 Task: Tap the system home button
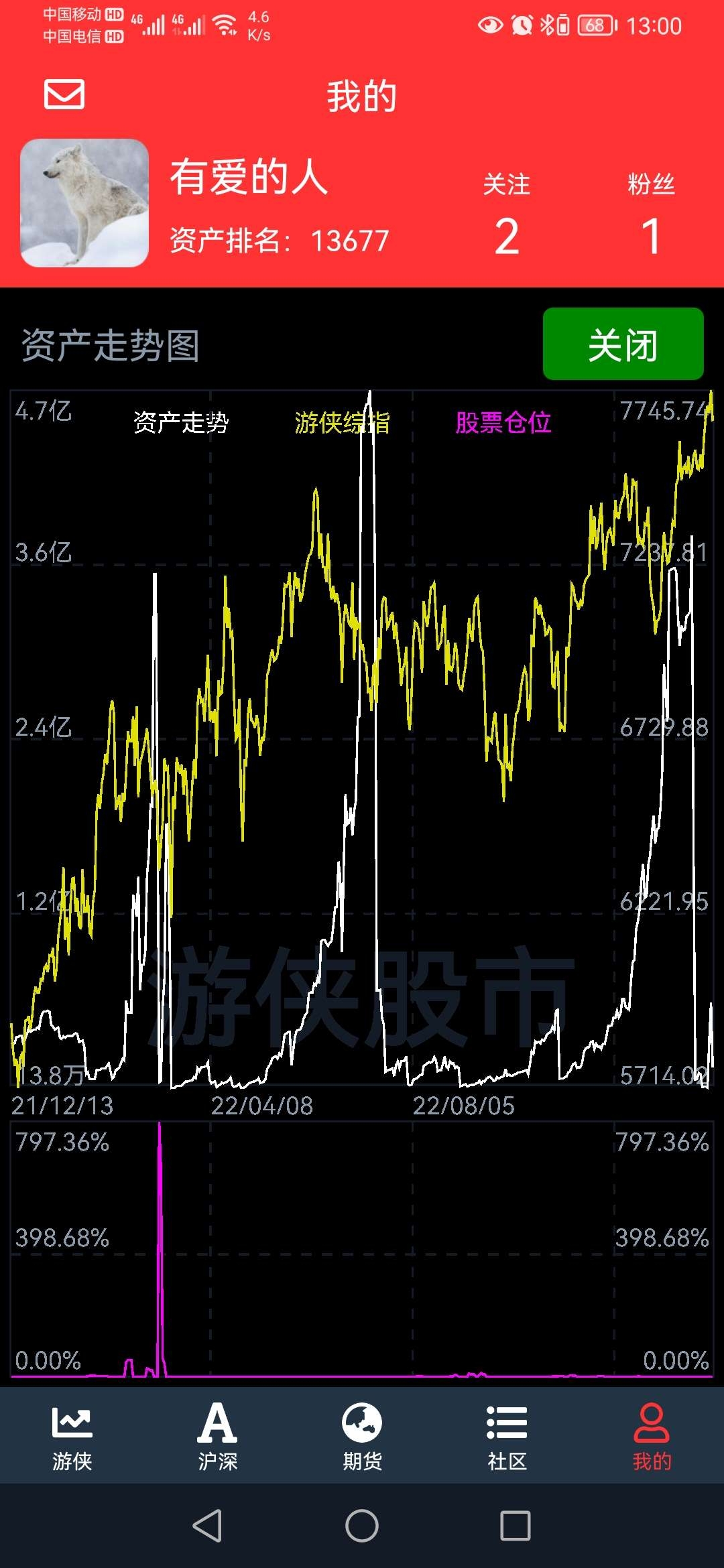pos(362,1526)
